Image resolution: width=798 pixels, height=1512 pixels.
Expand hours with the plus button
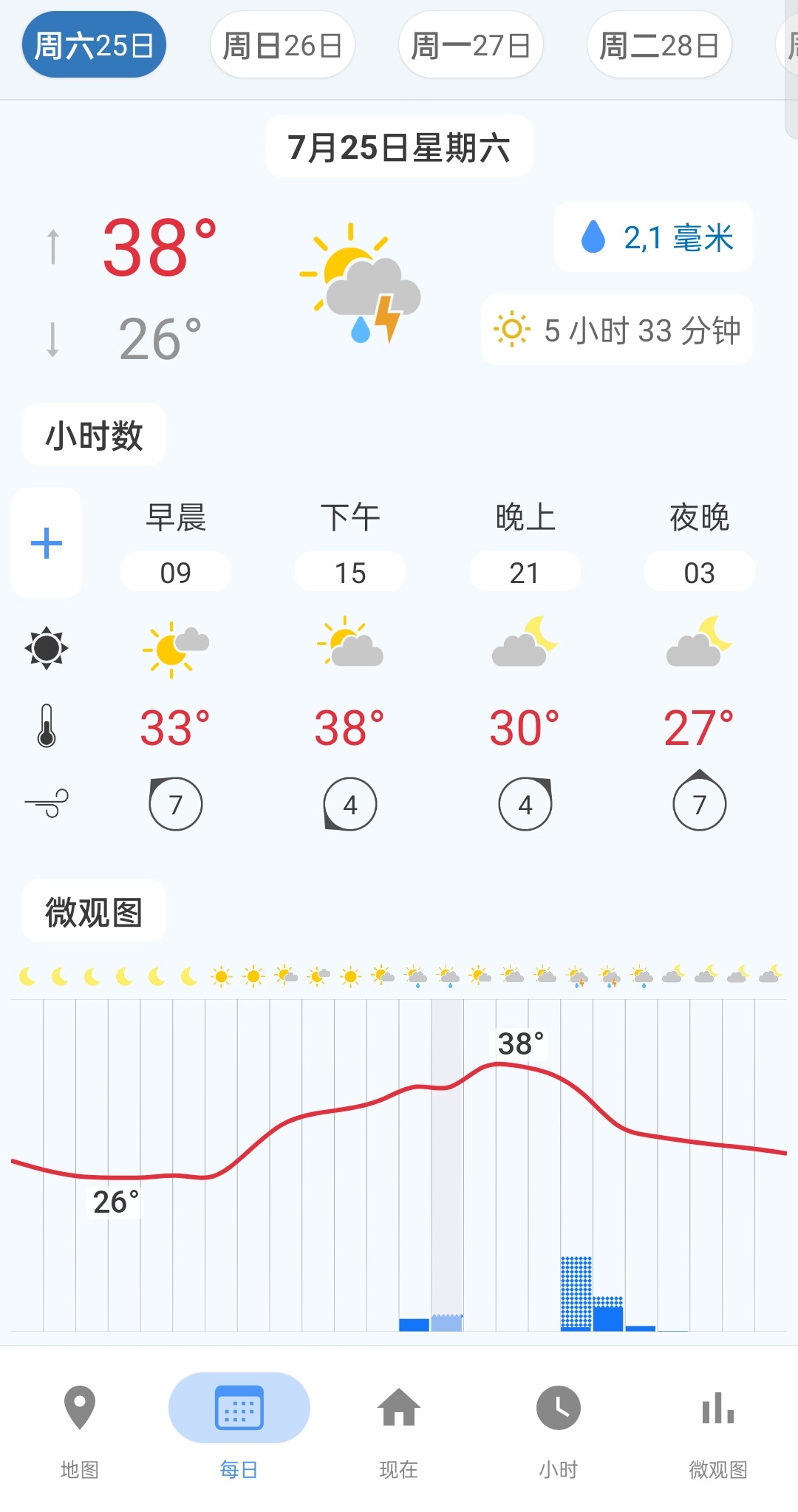coord(47,543)
